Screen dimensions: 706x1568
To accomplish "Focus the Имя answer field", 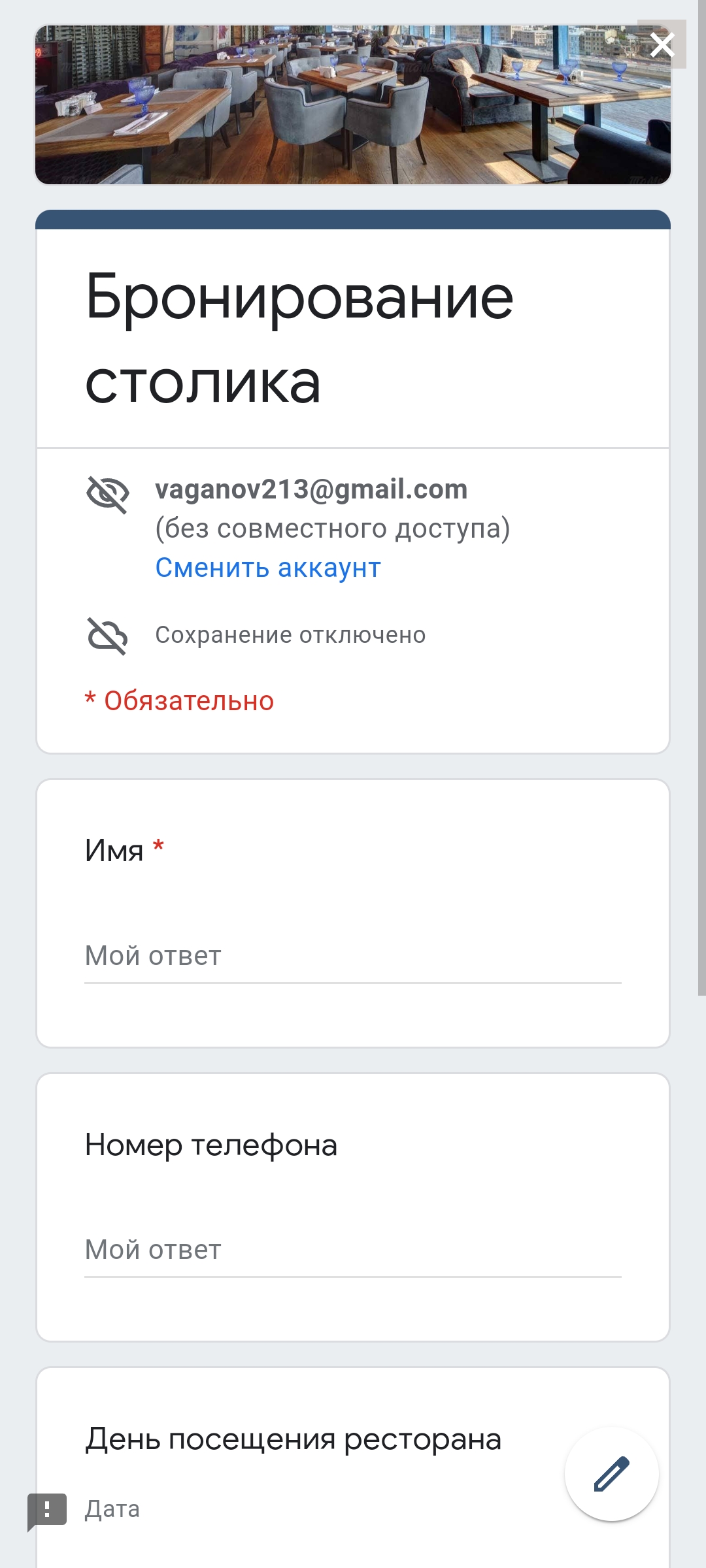I will (353, 956).
